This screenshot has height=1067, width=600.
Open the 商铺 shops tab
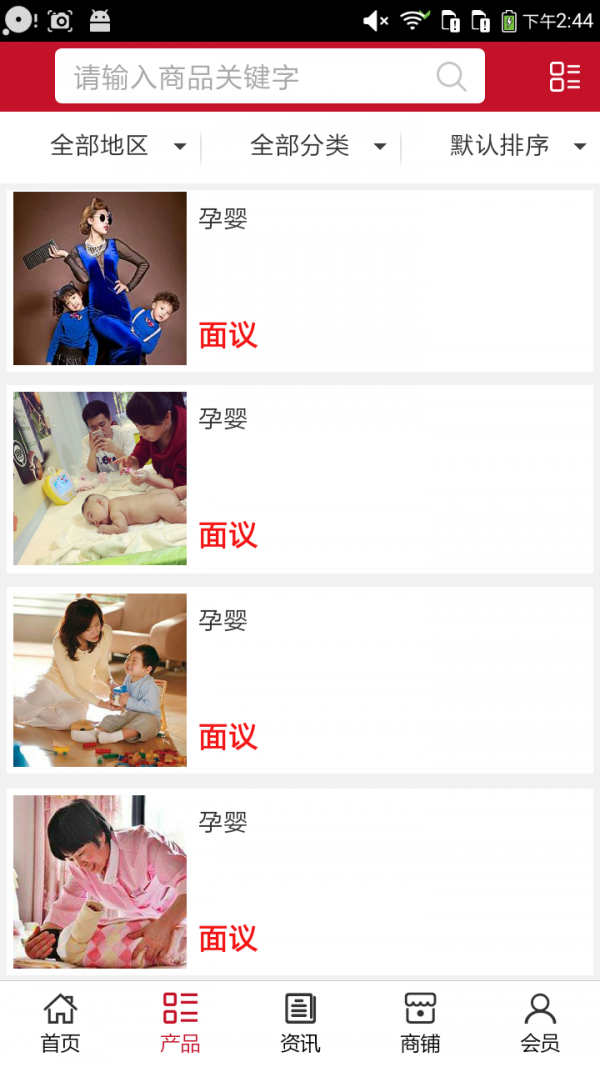[x=420, y=1023]
